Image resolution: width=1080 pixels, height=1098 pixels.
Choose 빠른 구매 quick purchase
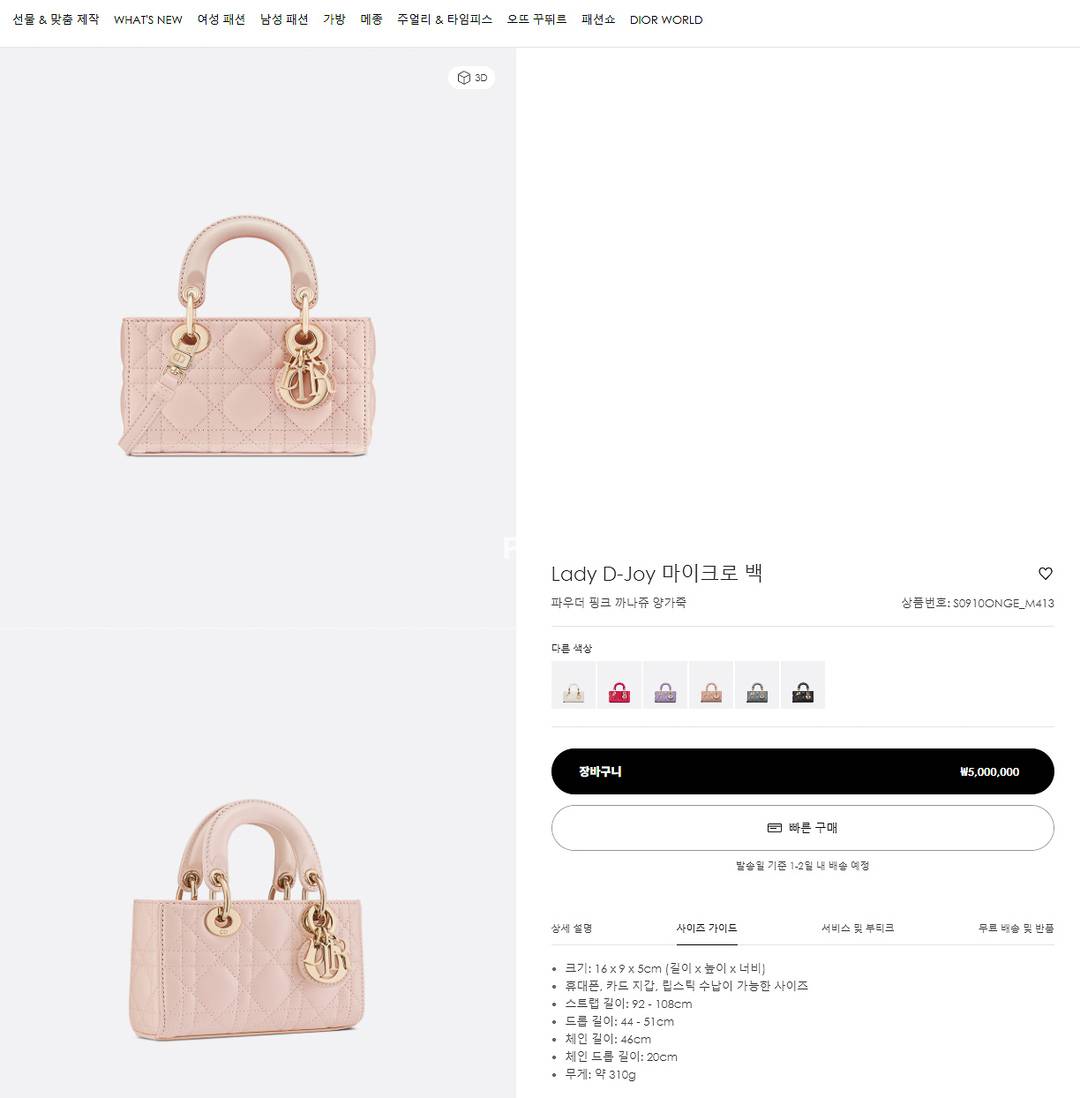tap(802, 828)
